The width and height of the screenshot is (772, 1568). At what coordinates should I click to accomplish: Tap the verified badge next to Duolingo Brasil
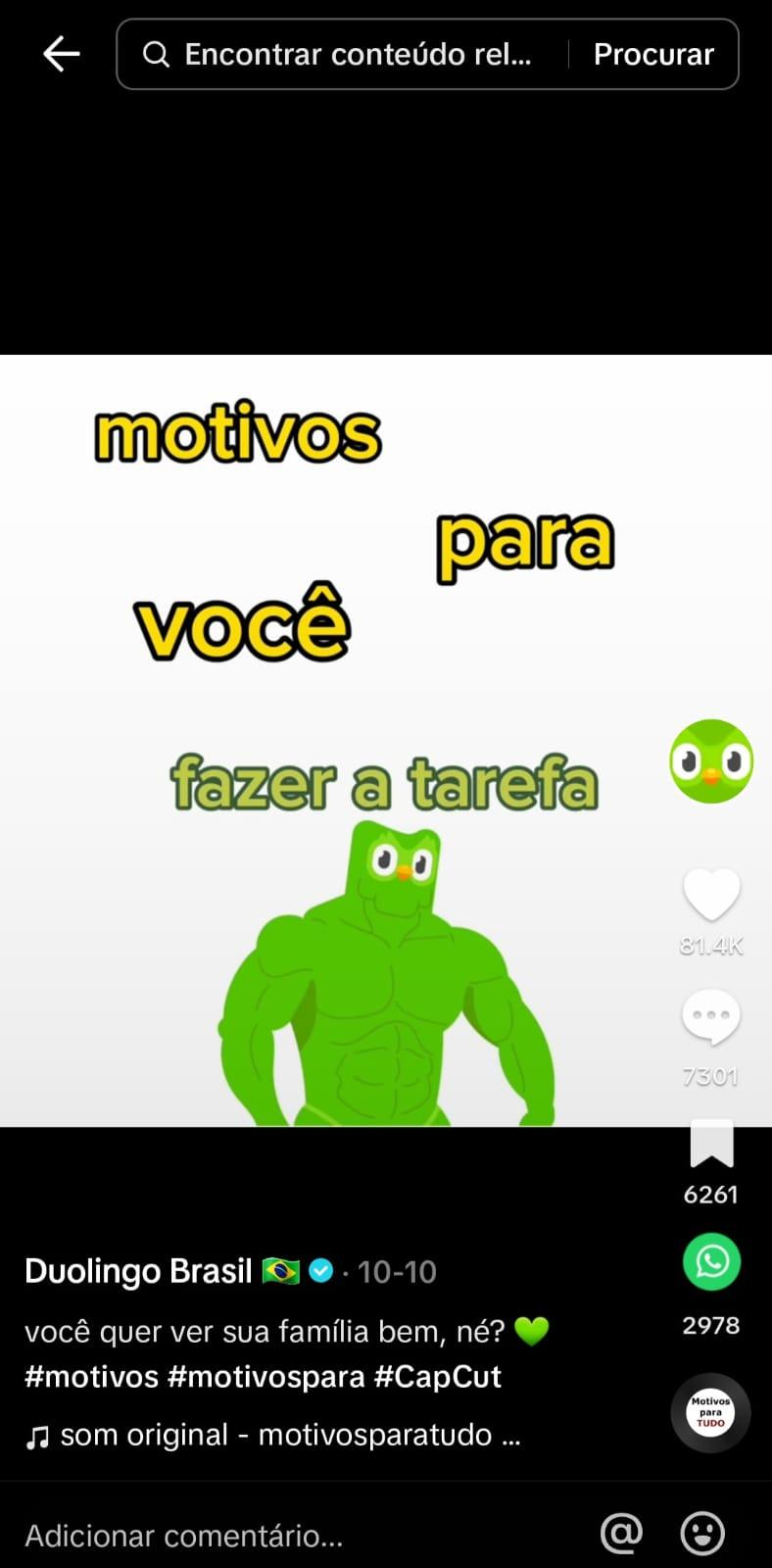coord(320,1270)
